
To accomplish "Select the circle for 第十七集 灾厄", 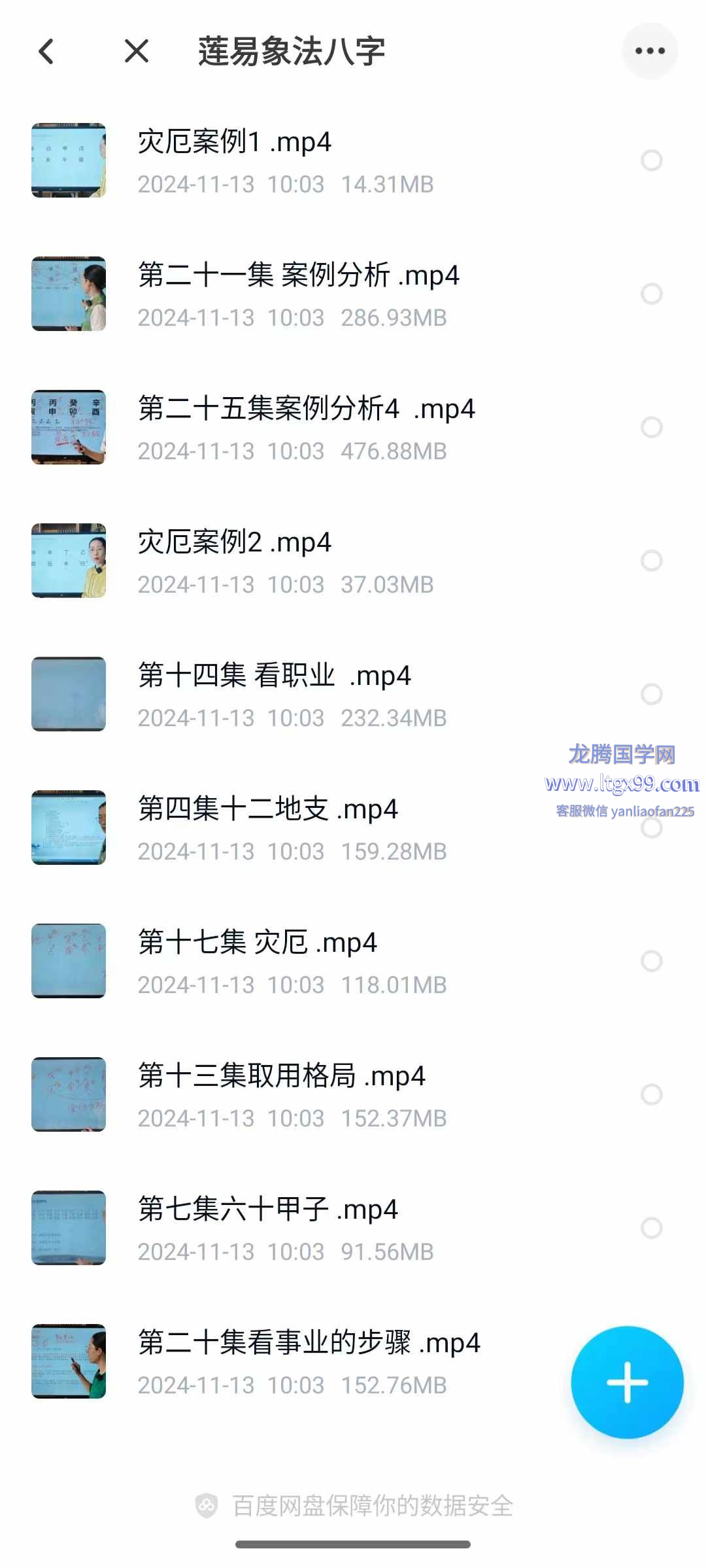I will pyautogui.click(x=651, y=961).
